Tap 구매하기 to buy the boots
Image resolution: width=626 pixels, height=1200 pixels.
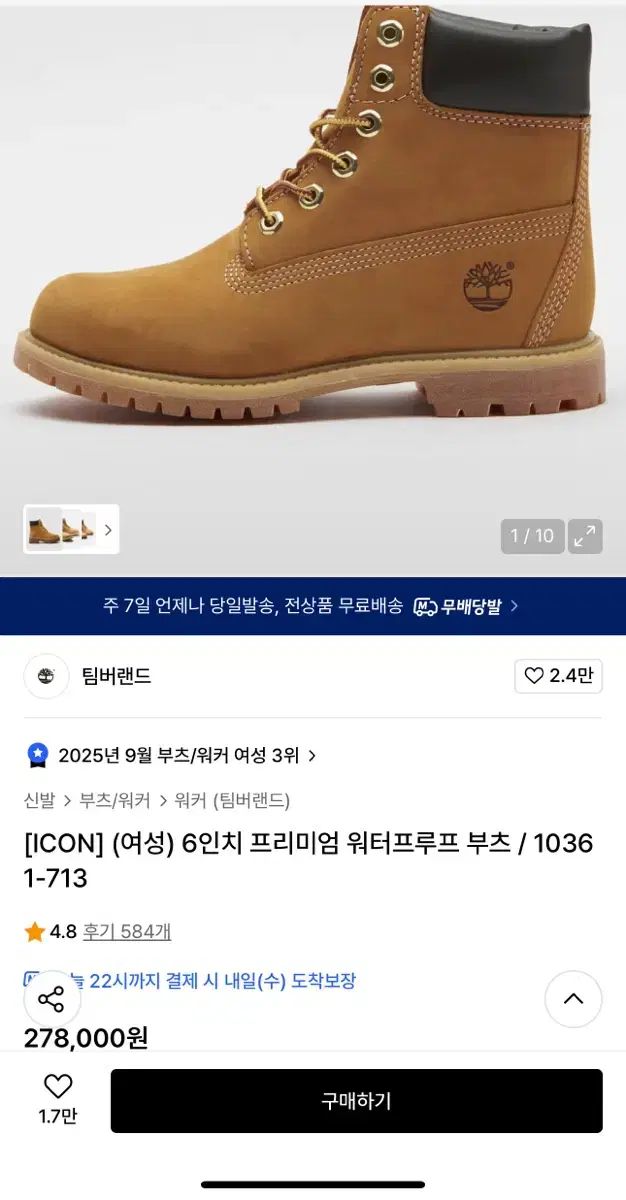pyautogui.click(x=356, y=1101)
